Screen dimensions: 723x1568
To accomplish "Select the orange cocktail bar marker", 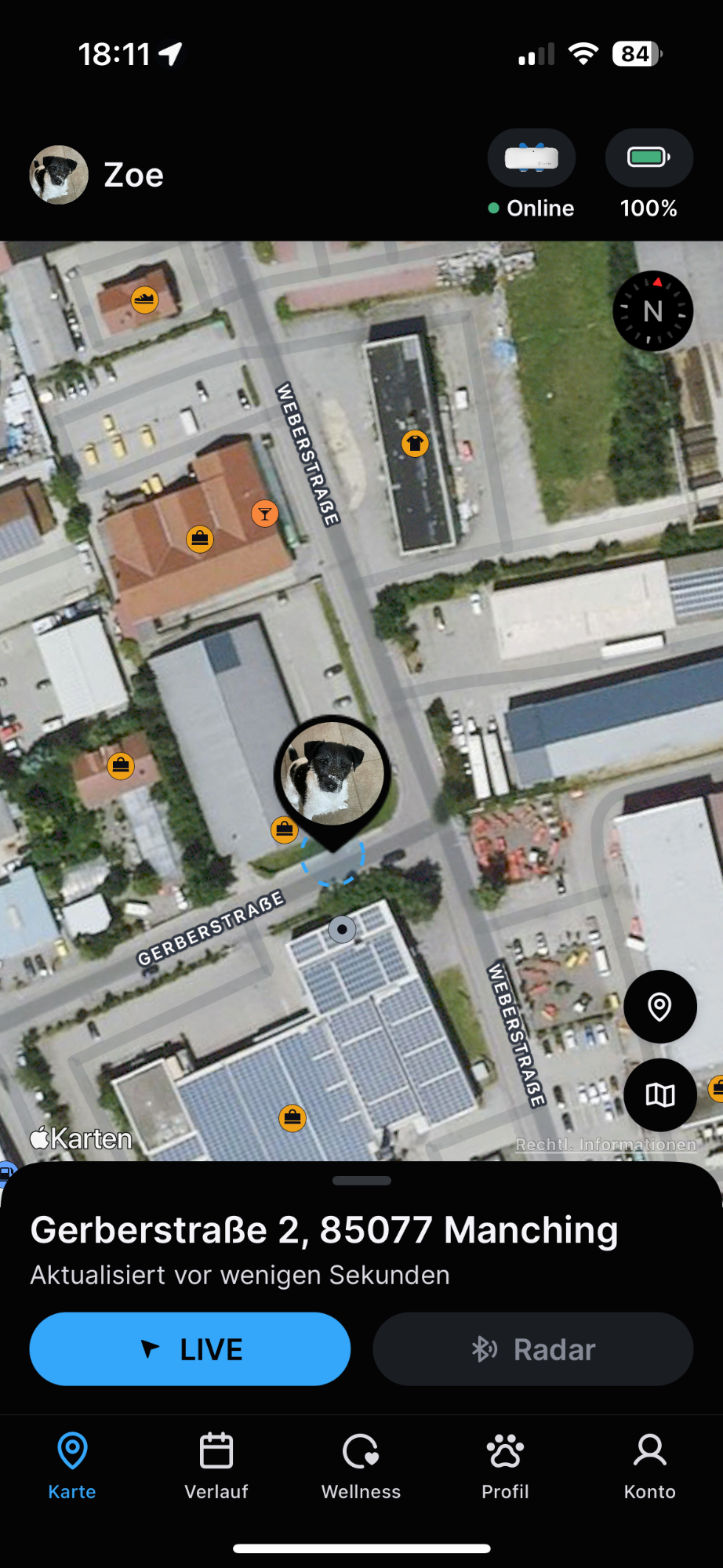I will (x=265, y=514).
